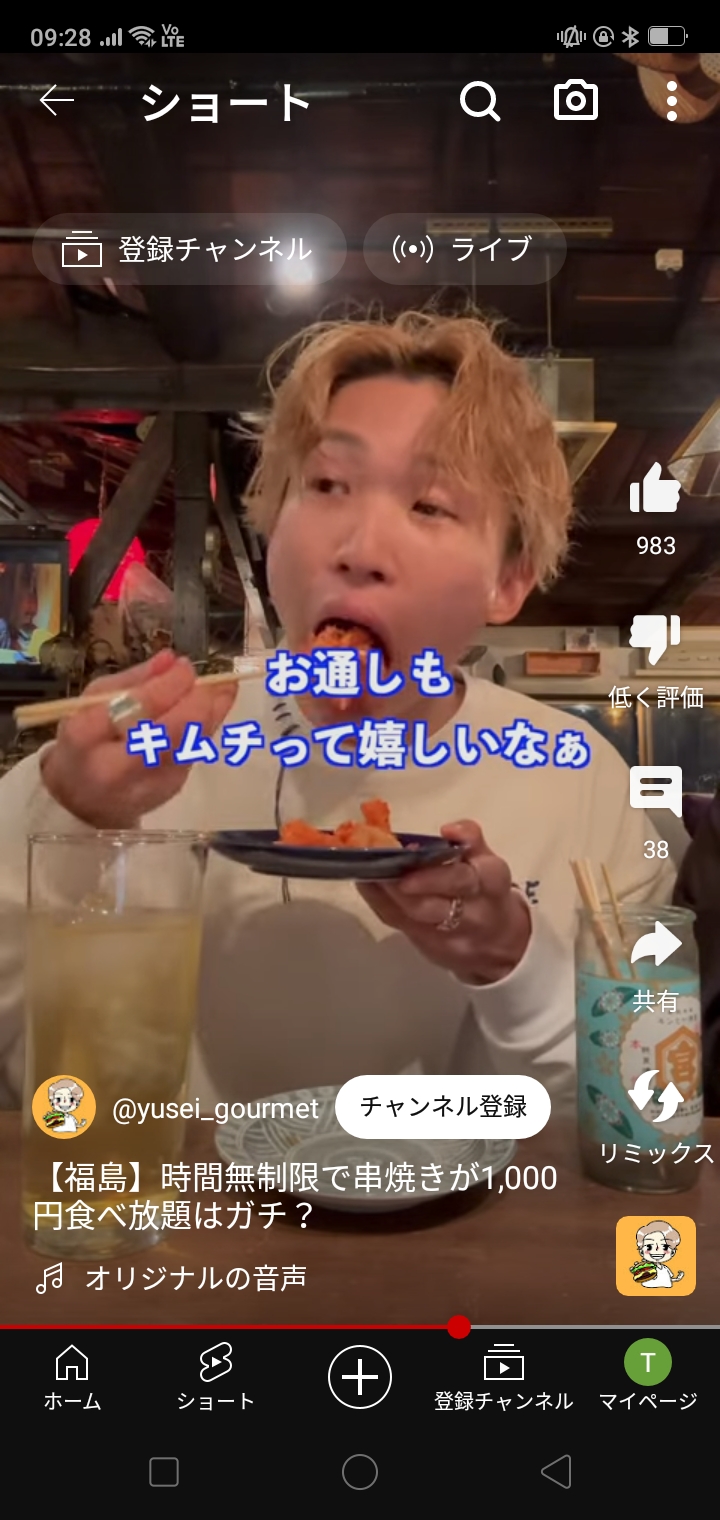Switch to the 登録チャンネル bottom tab
Viewport: 720px width, 1520px height.
503,1377
